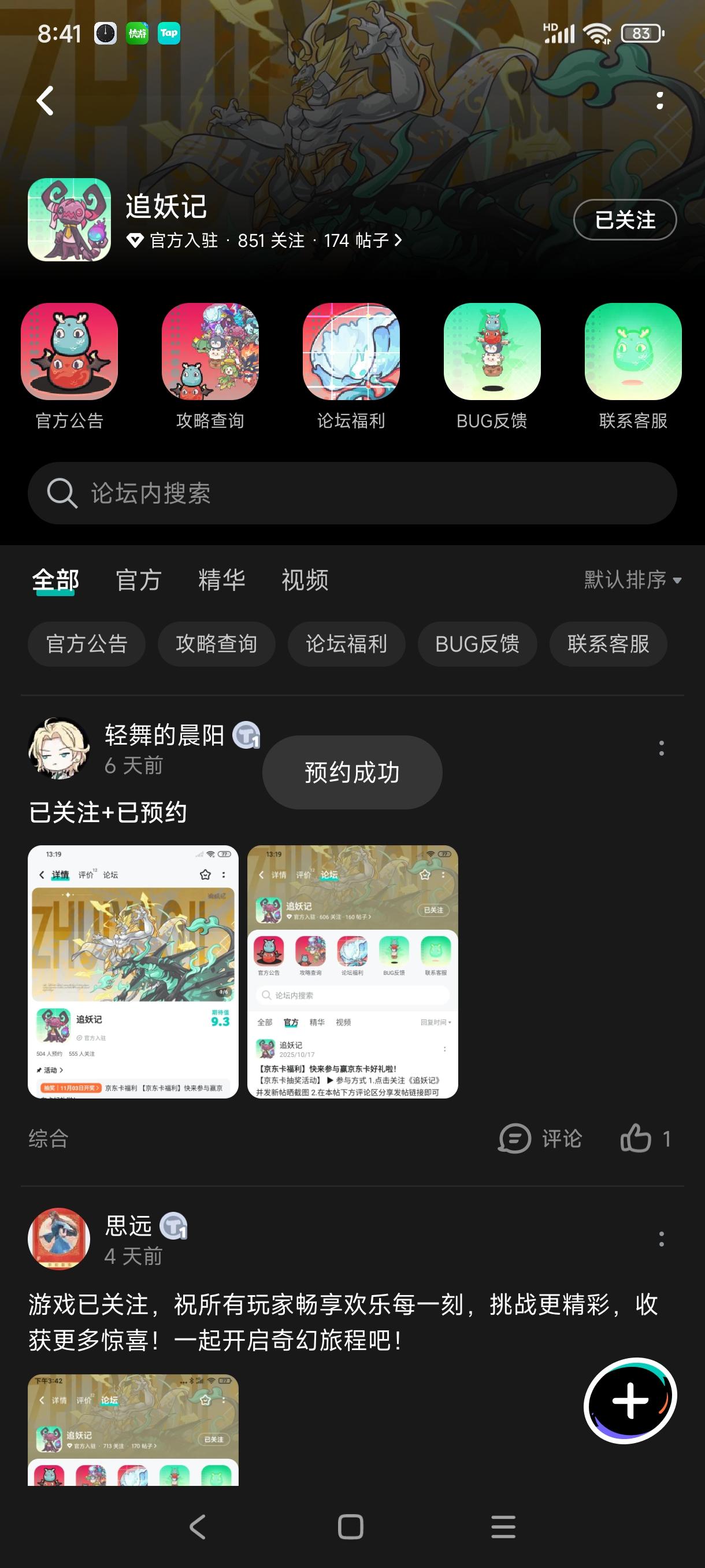Tap the 论坛内搜索 search field

tap(353, 493)
